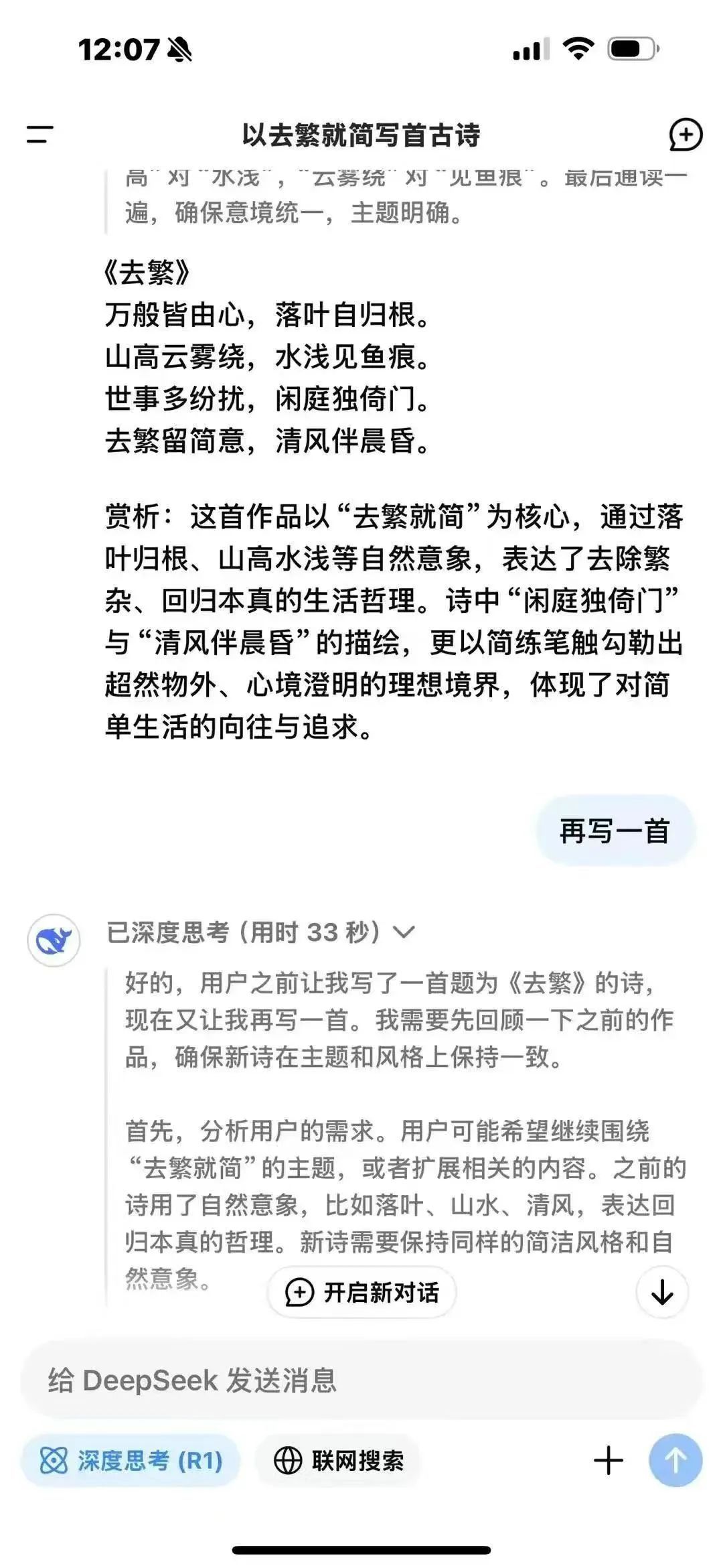Open the sidebar menu button
The width and height of the screenshot is (723, 1568).
[39, 134]
